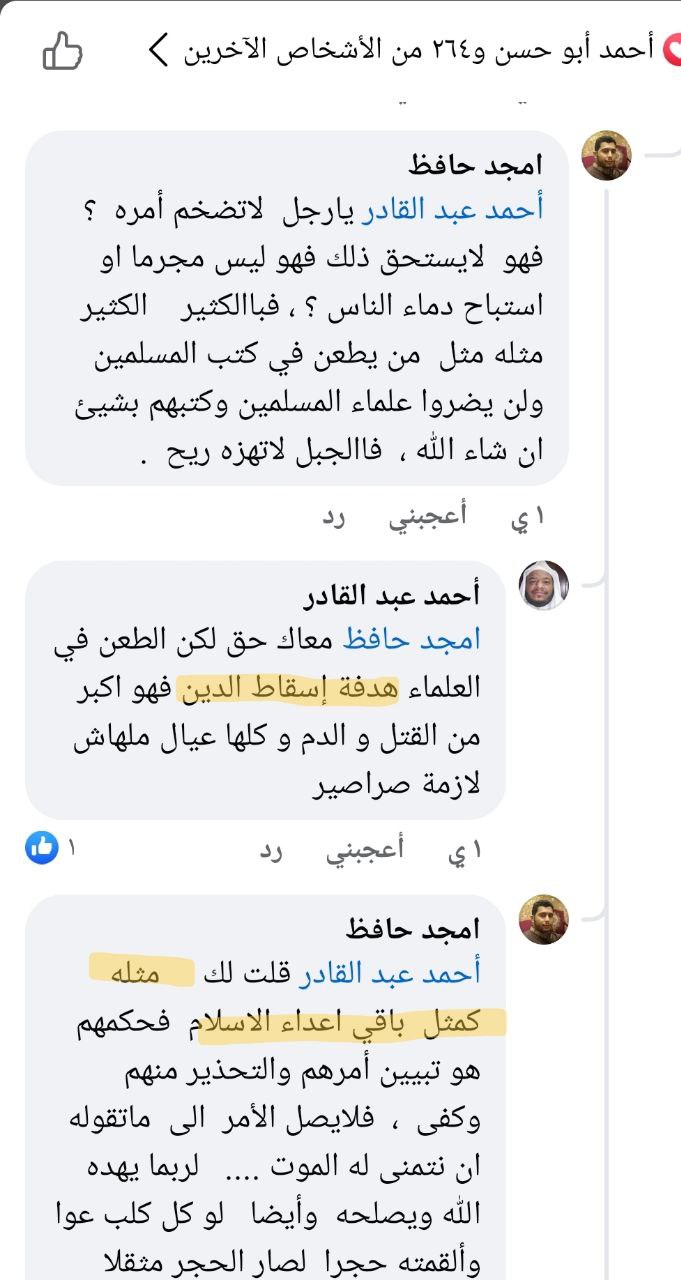Open أحمد عبد القادر's profile picture
This screenshot has height=1280, width=681.
pyautogui.click(x=544, y=586)
